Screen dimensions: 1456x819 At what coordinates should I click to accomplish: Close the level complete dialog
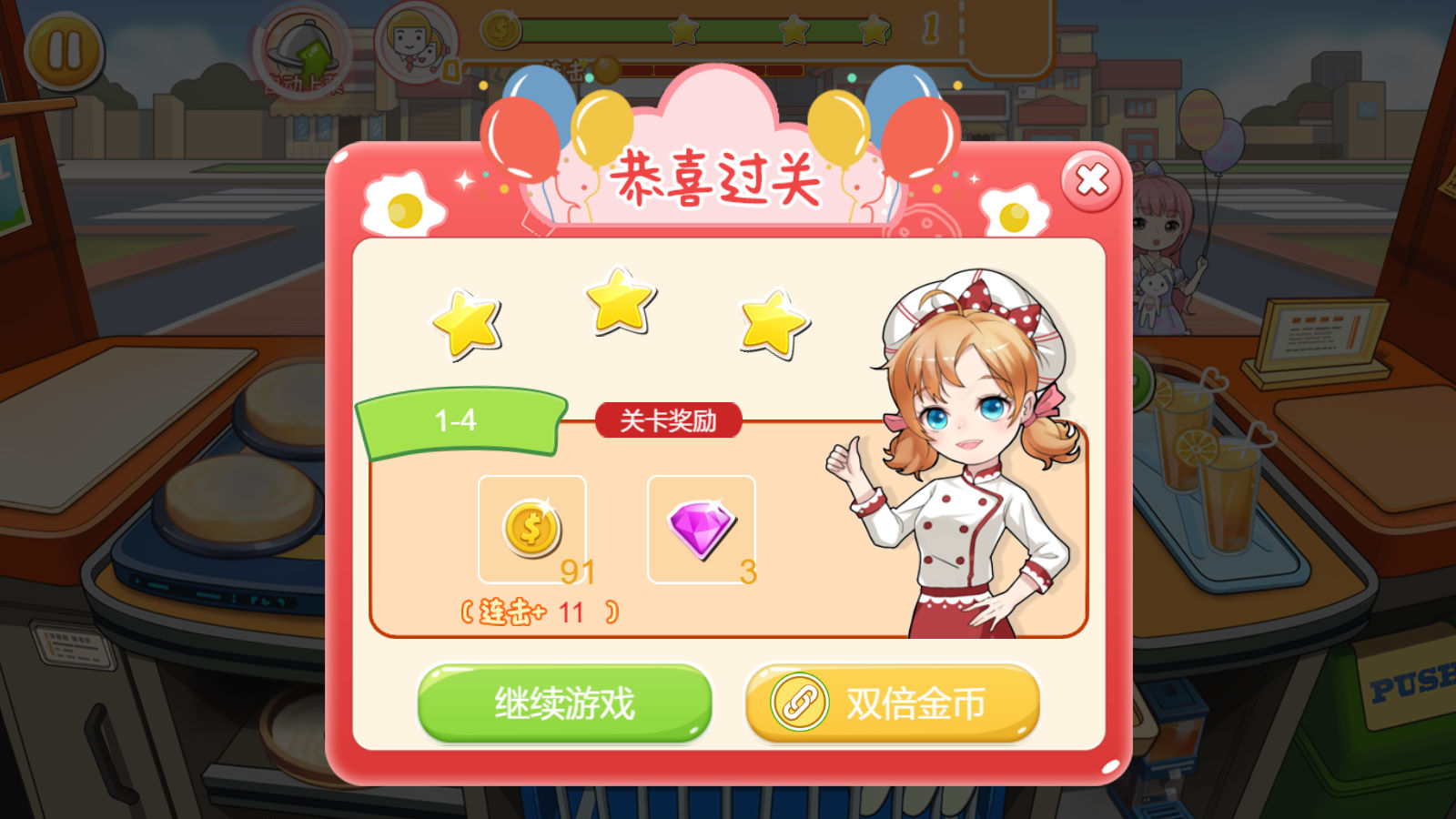[1091, 180]
